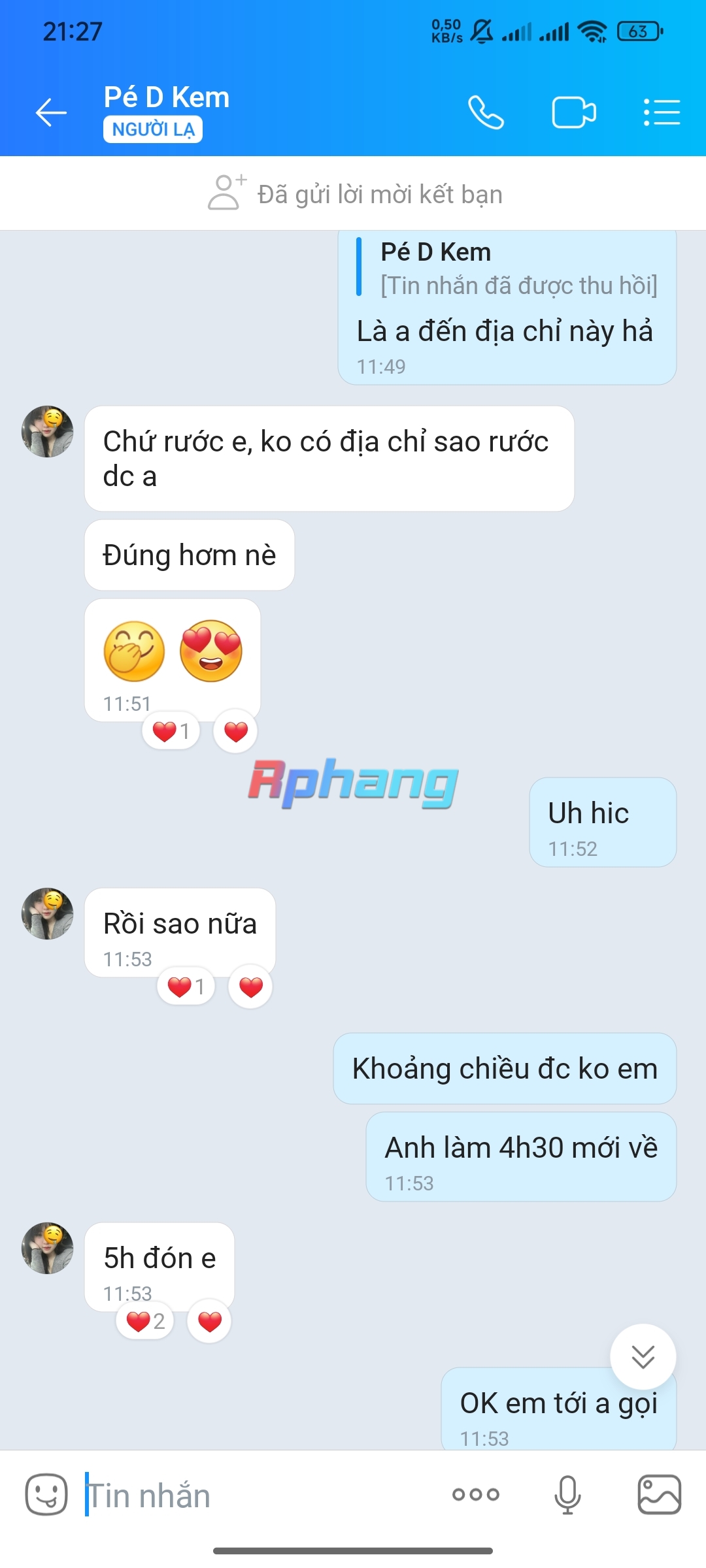Record a voice message with microphone
706x1568 pixels.
pos(567,1494)
